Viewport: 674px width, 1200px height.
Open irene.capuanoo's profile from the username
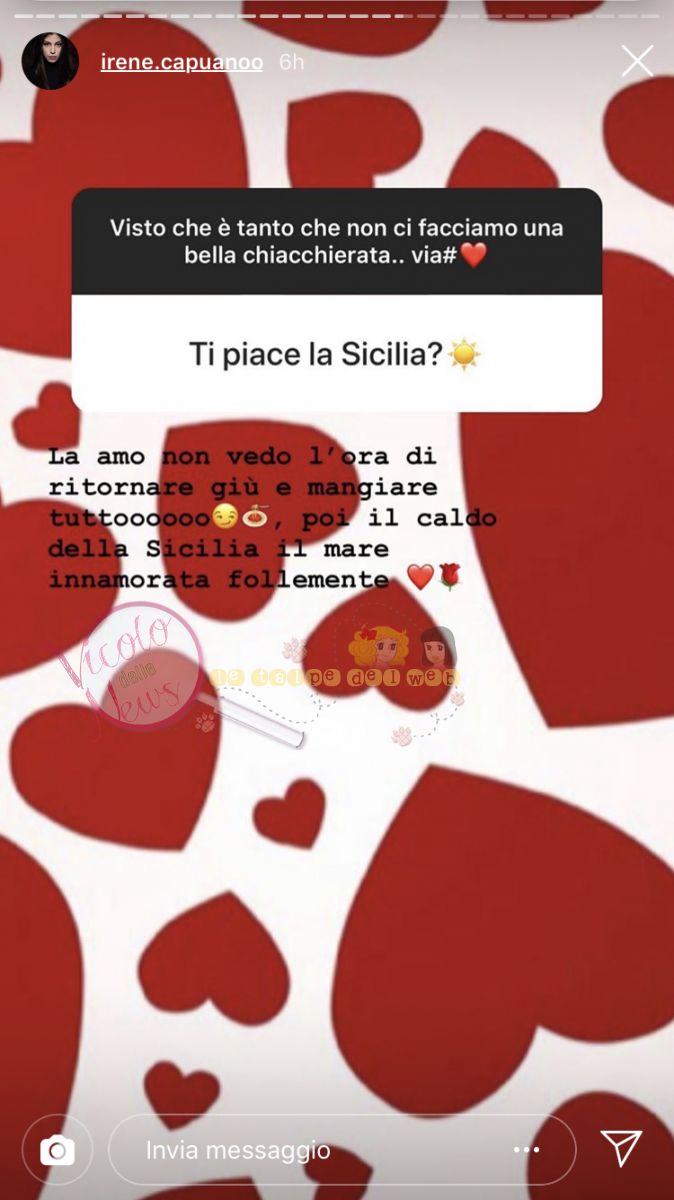point(182,62)
